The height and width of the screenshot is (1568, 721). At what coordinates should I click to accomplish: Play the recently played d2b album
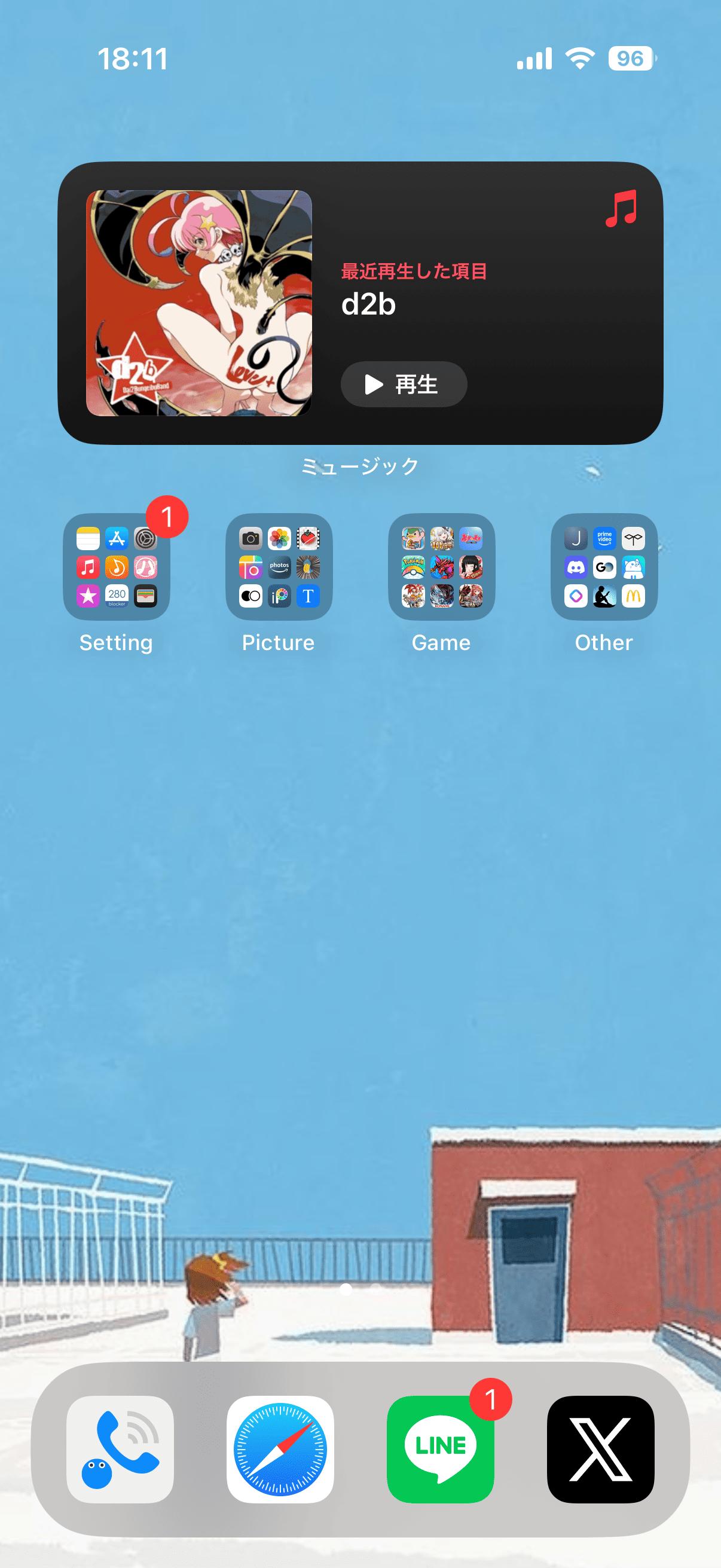click(x=404, y=384)
